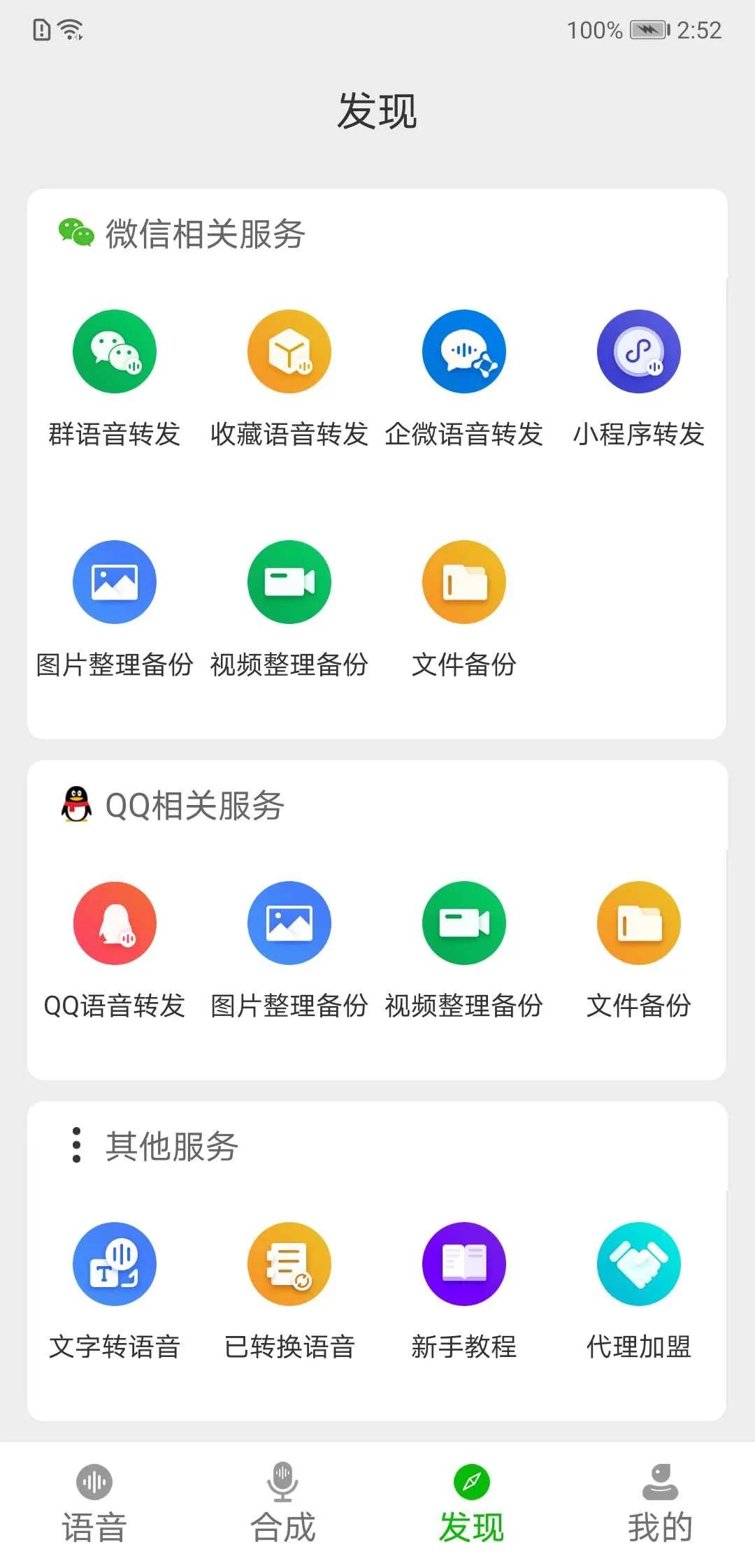Open 图片整理备份 in the QQ section

[289, 922]
